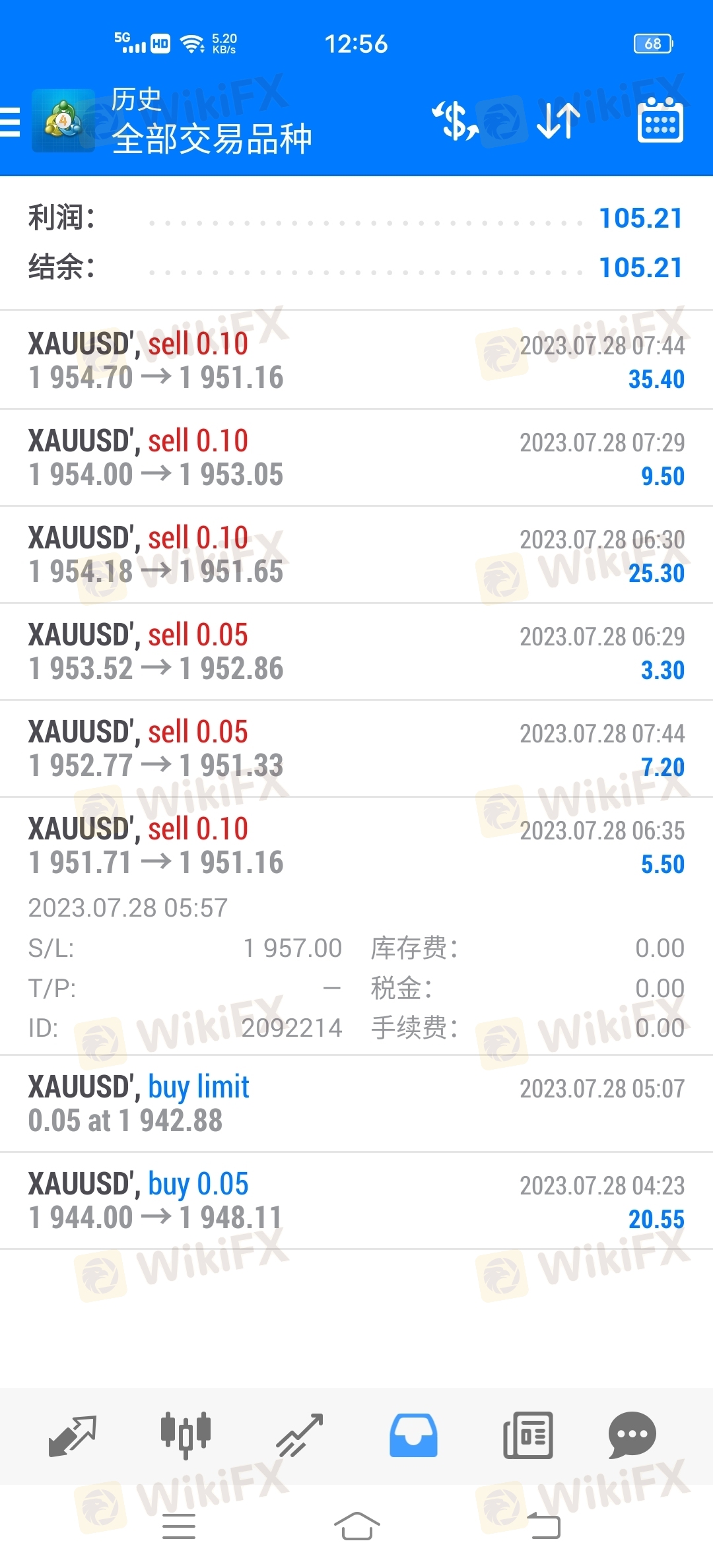Switch to the Quotes tab with arrows icon

73,1435
